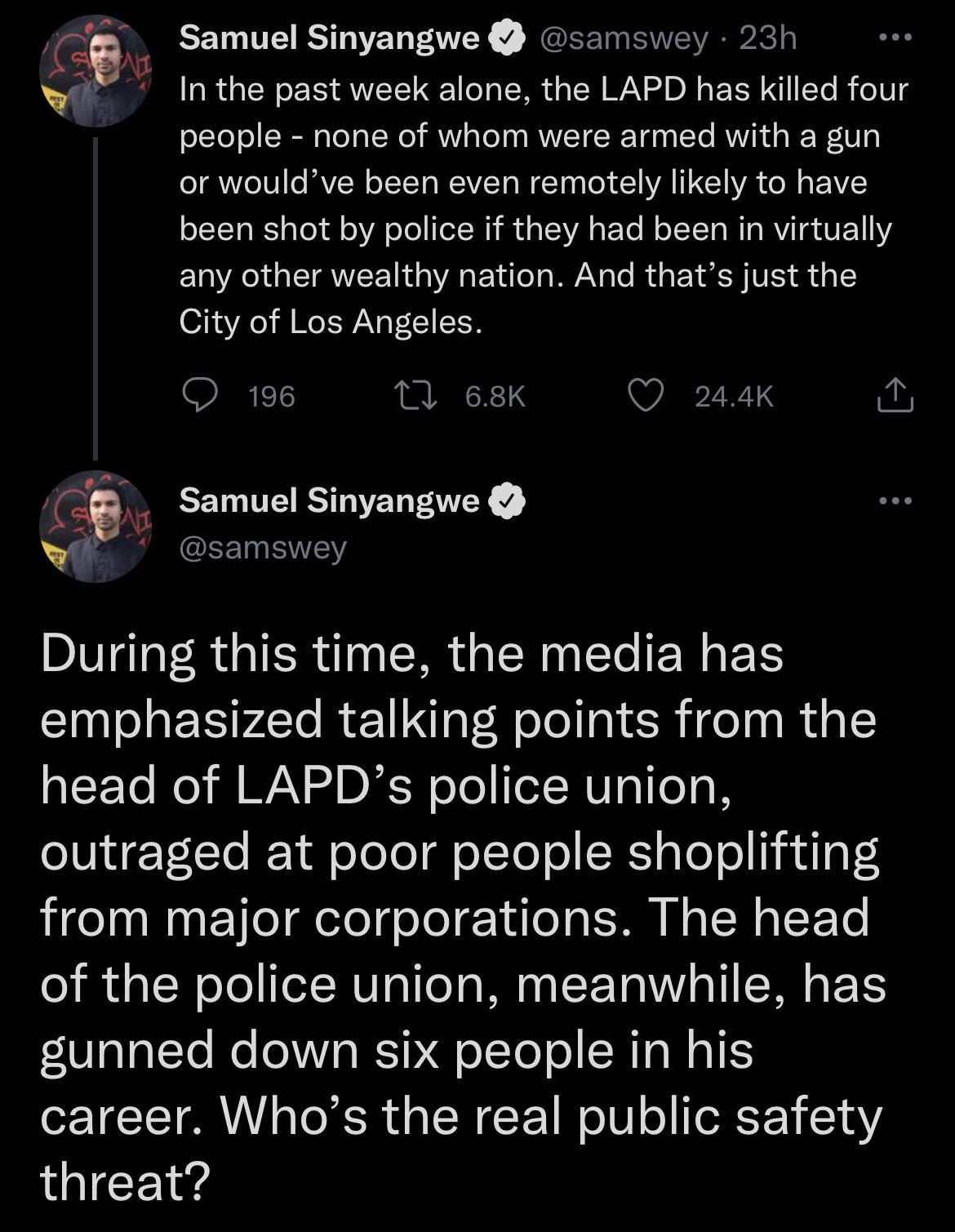Open the parent tweet about LAPD killings
The height and width of the screenshot is (1232, 955).
pos(539,204)
